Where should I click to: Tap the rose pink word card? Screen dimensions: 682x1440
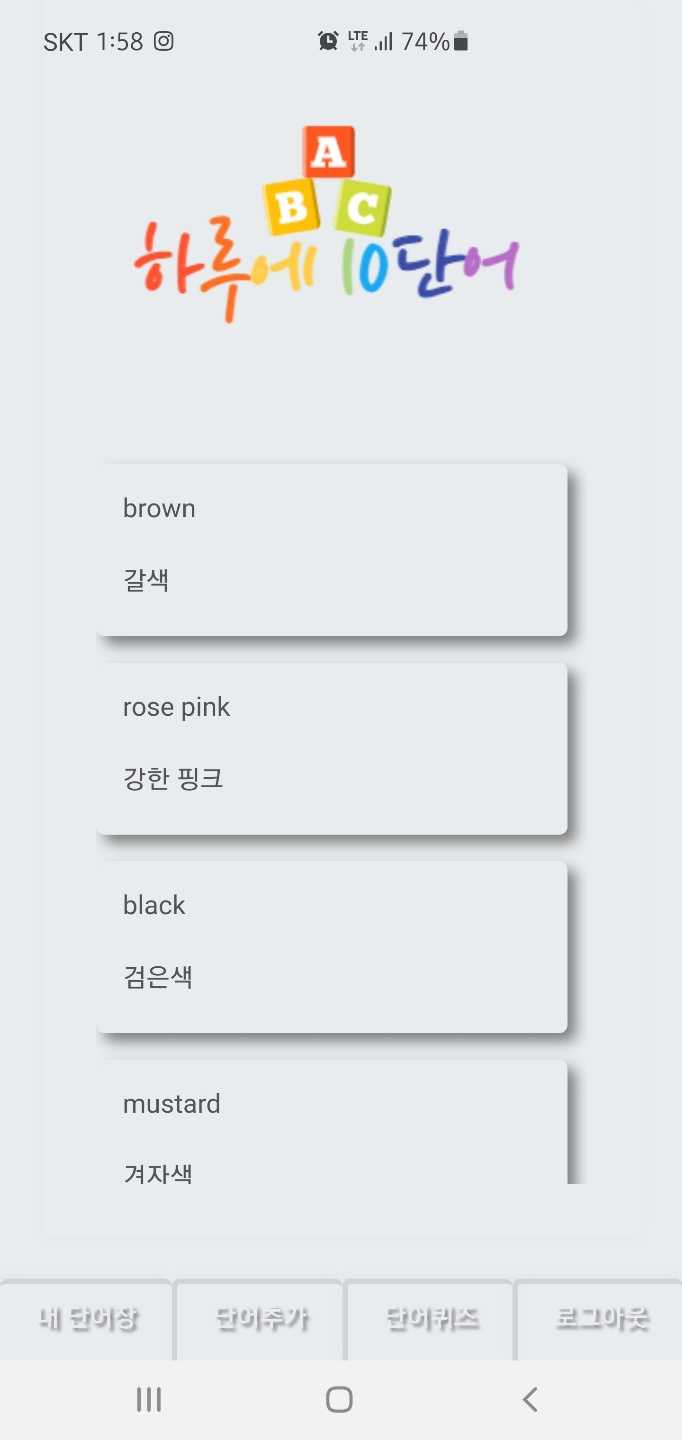[x=332, y=747]
